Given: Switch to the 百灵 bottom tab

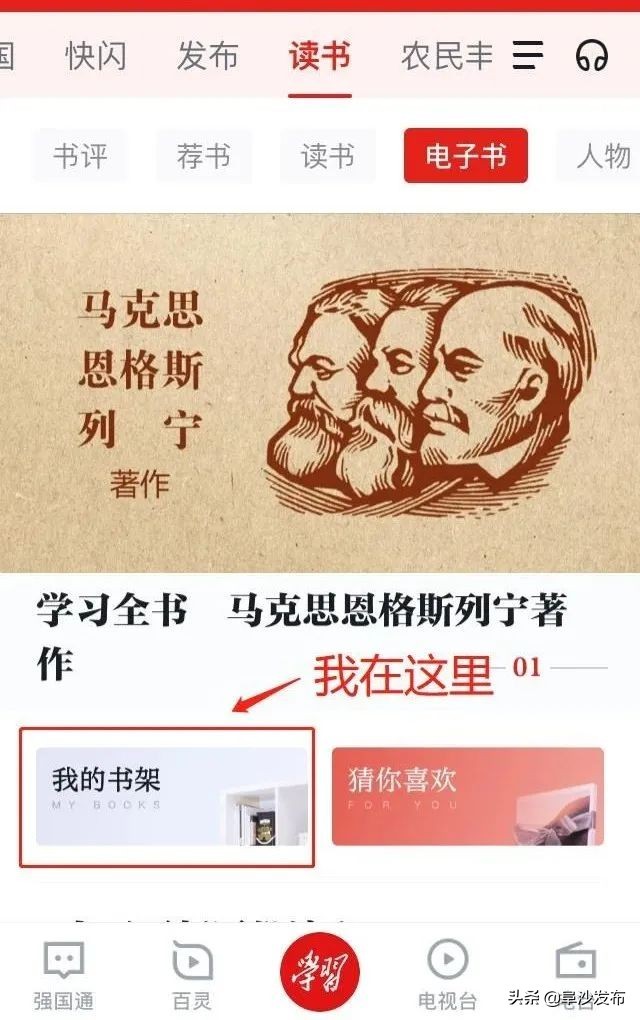Looking at the screenshot, I should pyautogui.click(x=192, y=975).
